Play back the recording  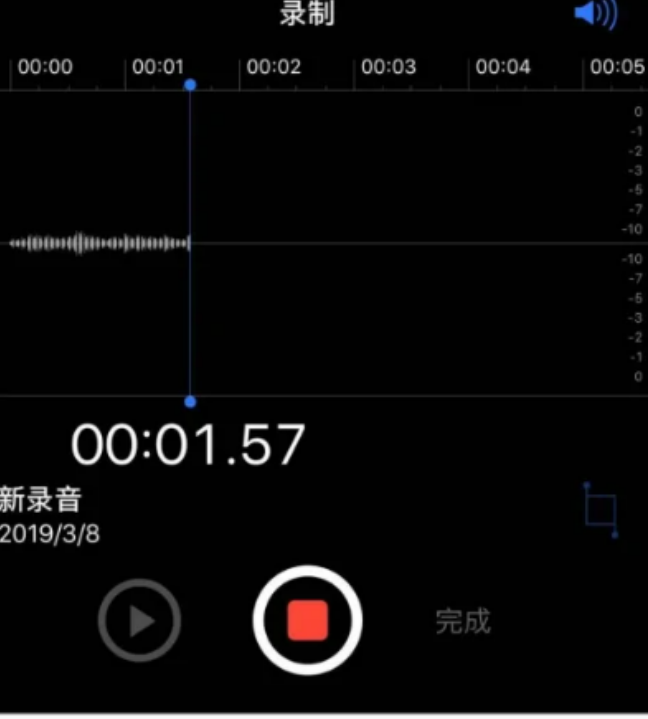coord(140,621)
